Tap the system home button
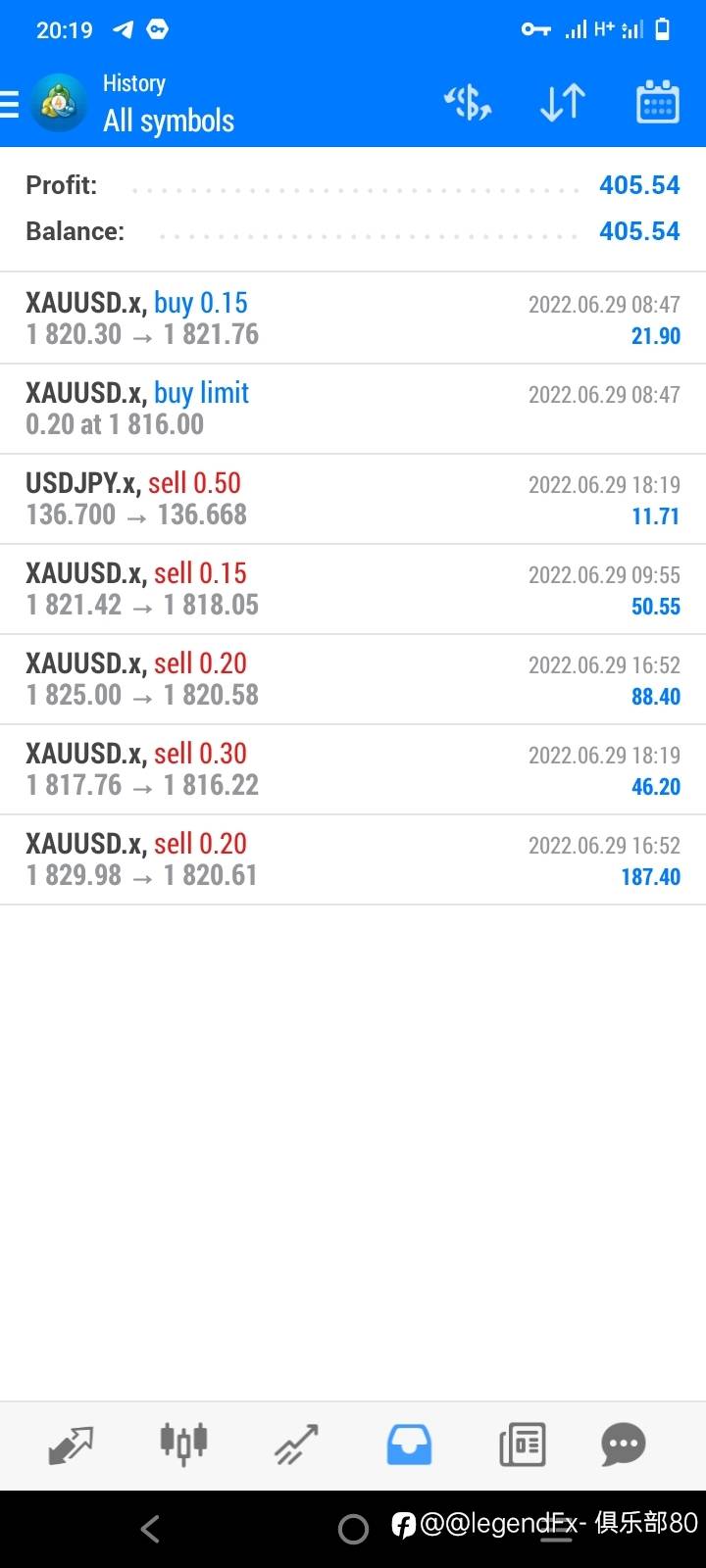The width and height of the screenshot is (706, 1568). (353, 1529)
